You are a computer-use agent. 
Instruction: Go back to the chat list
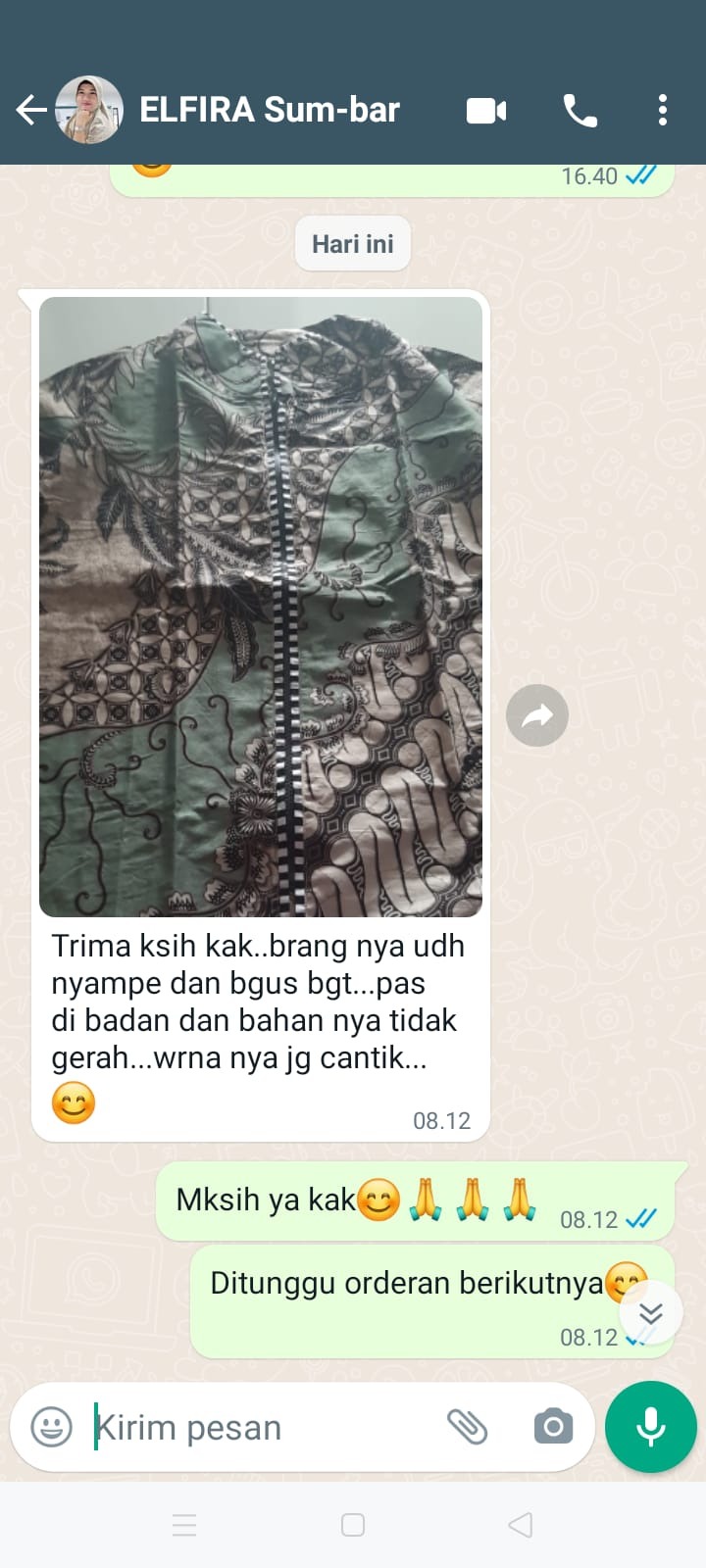[31, 110]
